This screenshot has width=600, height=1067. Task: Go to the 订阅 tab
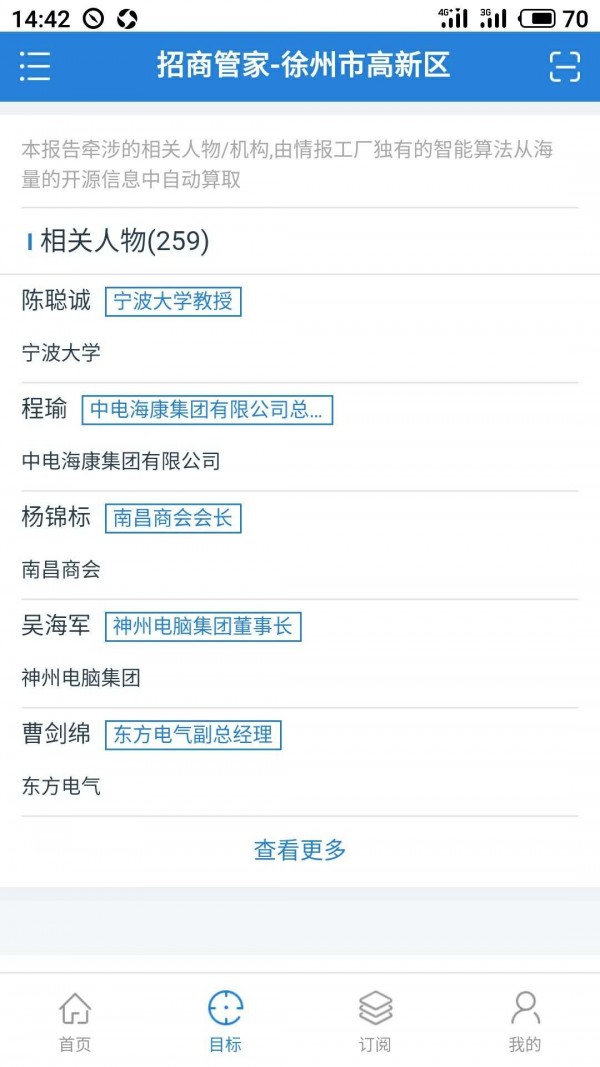coord(375,1021)
